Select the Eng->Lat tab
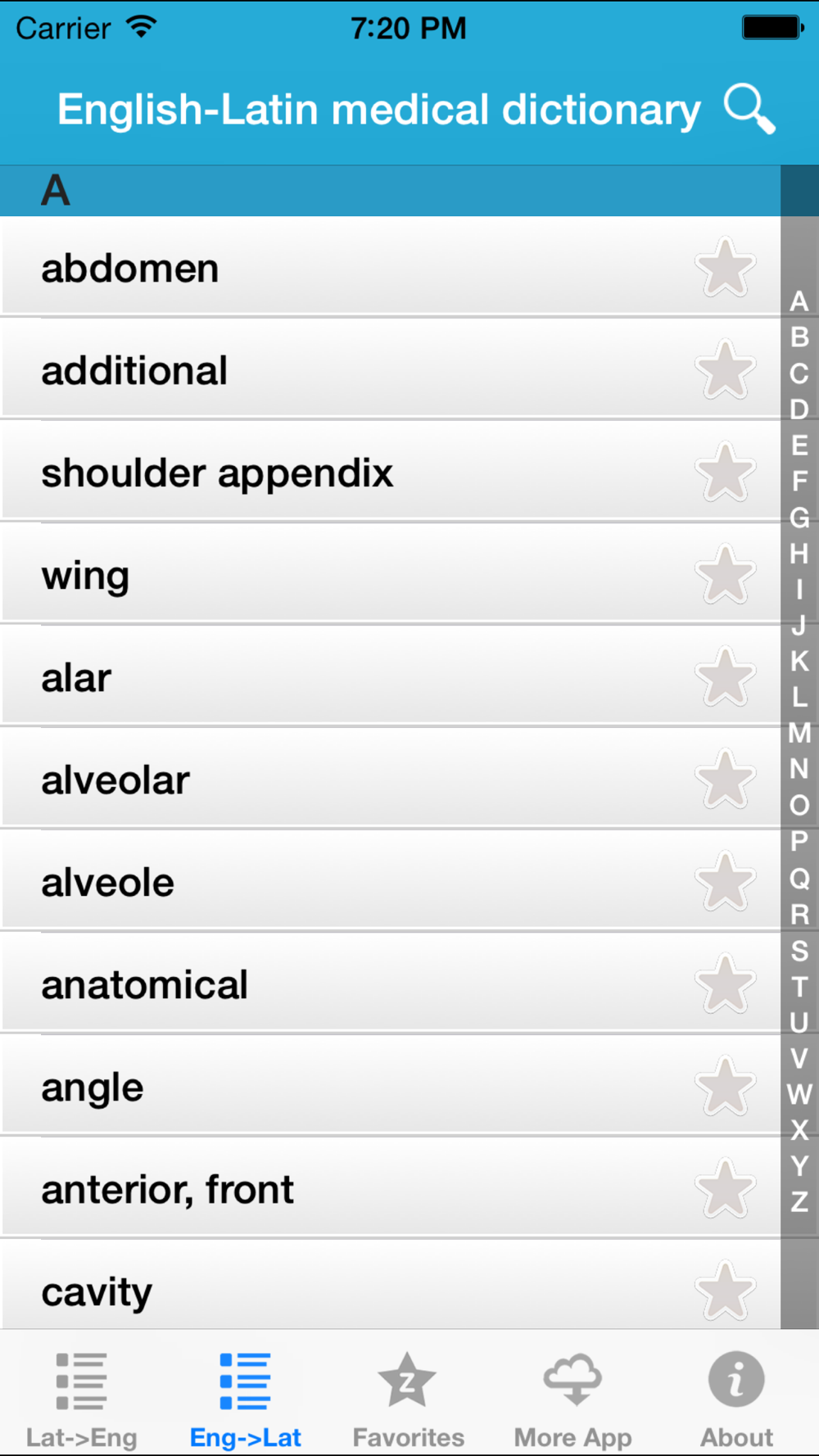819x1456 pixels. 246,1399
